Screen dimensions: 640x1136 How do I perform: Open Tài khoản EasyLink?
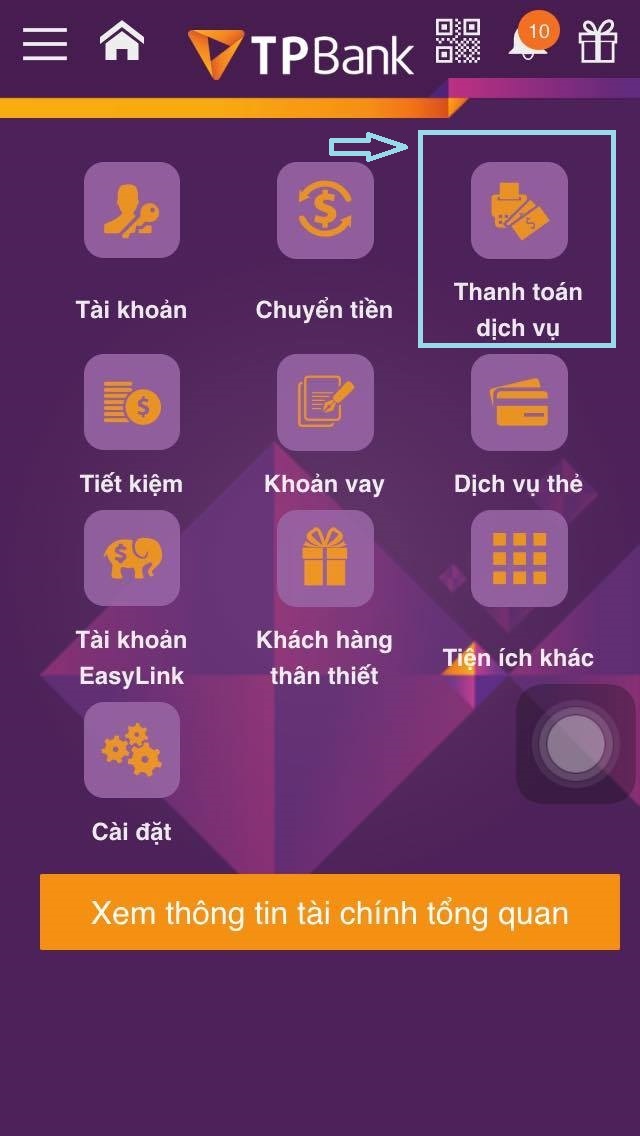(131, 559)
